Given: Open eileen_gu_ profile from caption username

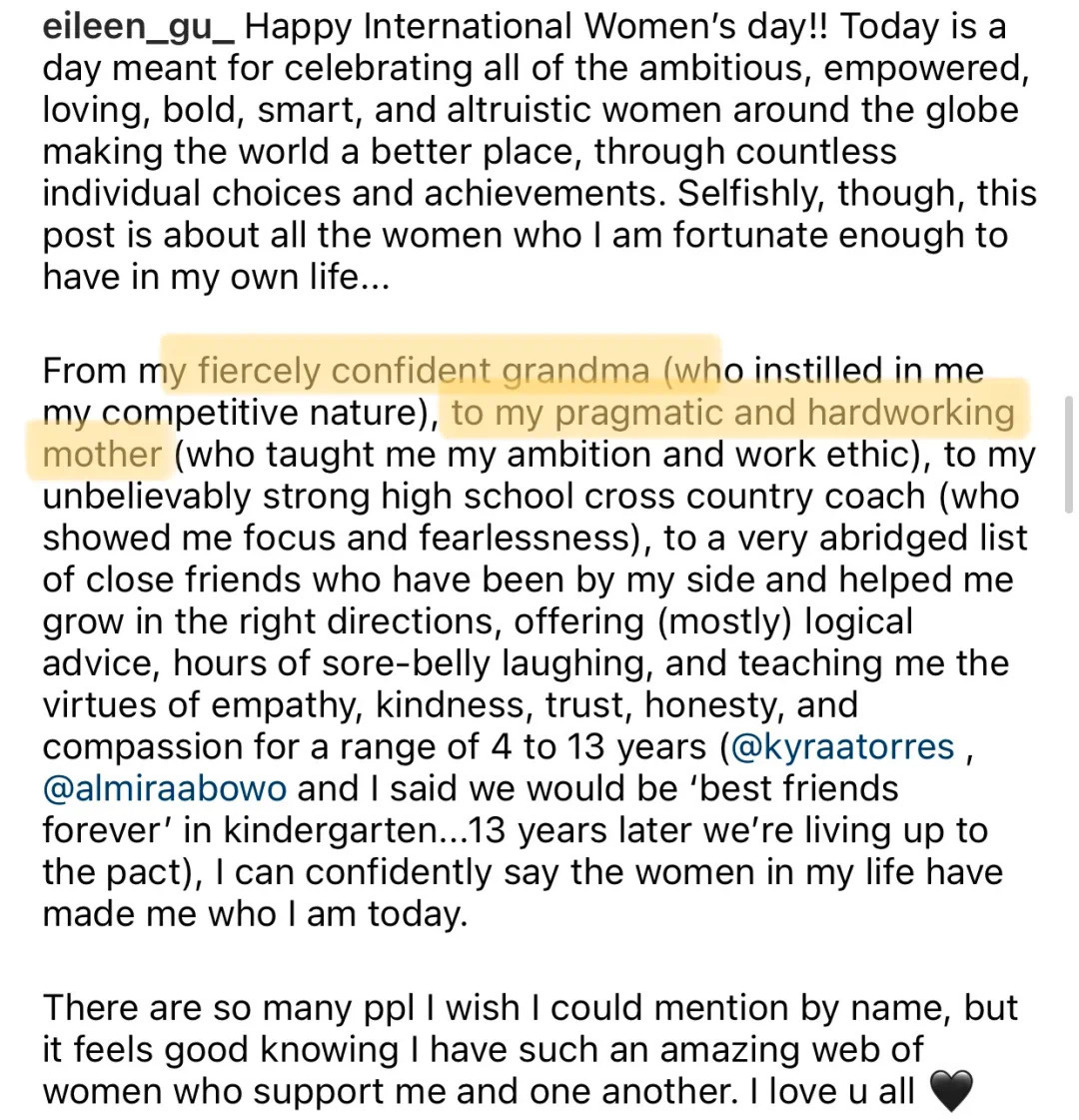Looking at the screenshot, I should [x=138, y=27].
